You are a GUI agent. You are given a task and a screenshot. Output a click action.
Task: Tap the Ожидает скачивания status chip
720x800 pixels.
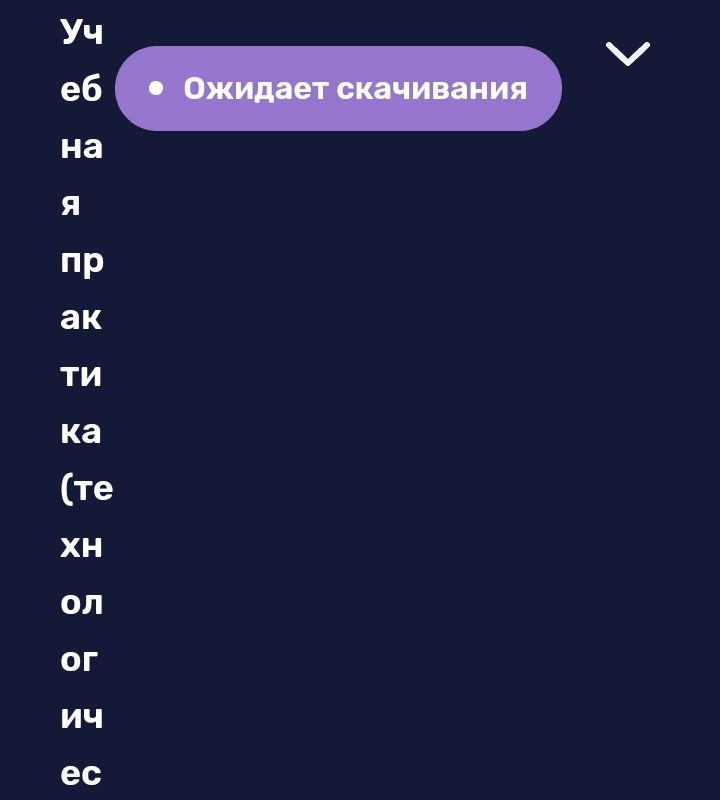pos(338,89)
